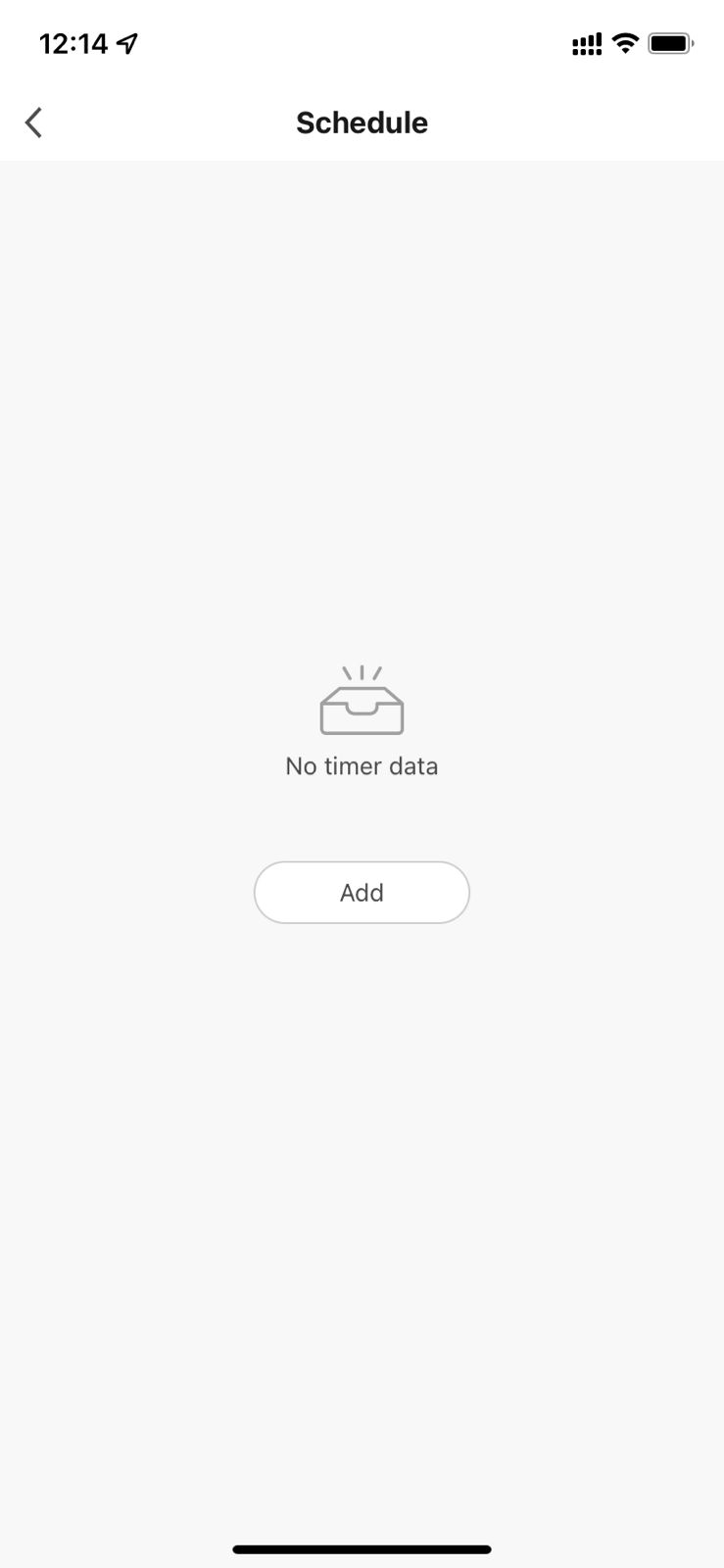Go back from the Schedule screen

coord(33,122)
